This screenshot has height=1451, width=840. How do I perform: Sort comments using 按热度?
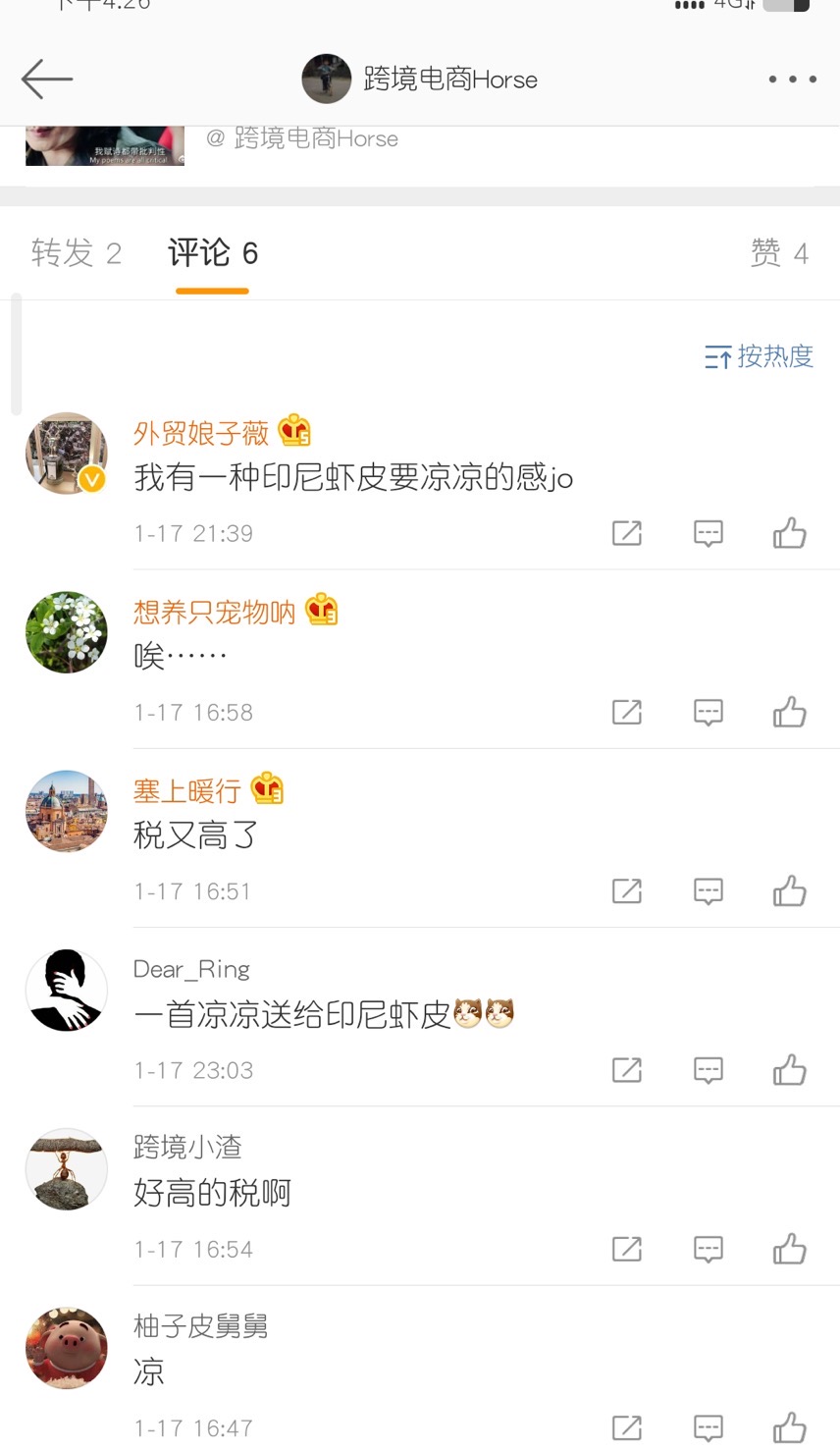pyautogui.click(x=759, y=355)
